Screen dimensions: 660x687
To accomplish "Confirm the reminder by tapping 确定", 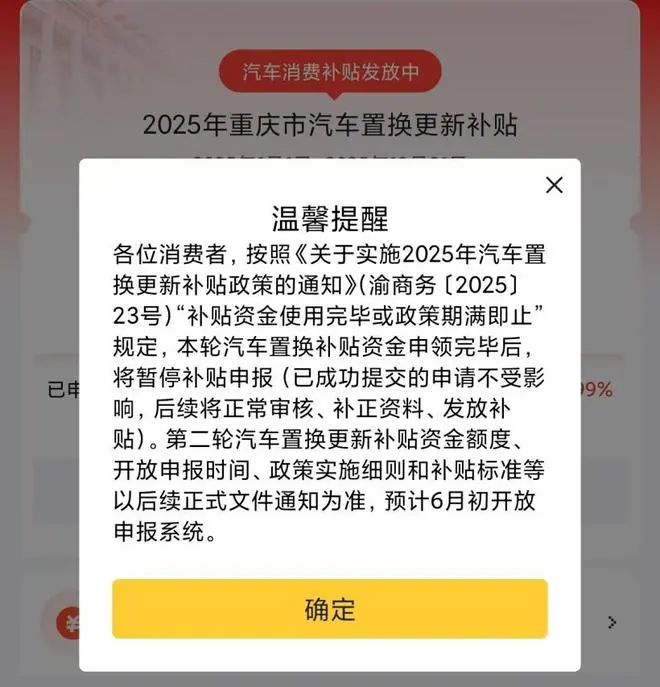I will pos(330,609).
